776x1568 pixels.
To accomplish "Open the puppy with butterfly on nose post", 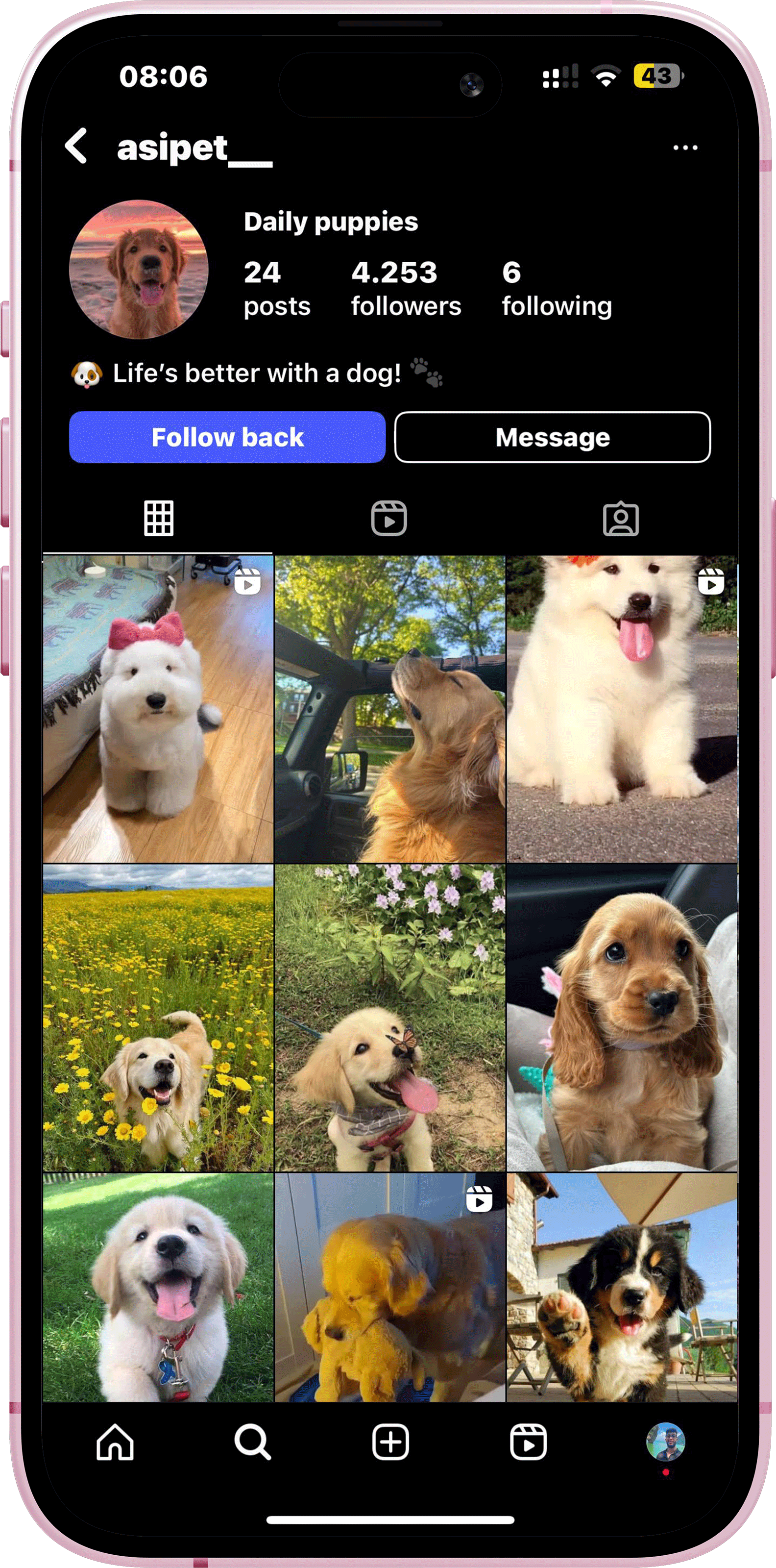I will pyautogui.click(x=390, y=1018).
